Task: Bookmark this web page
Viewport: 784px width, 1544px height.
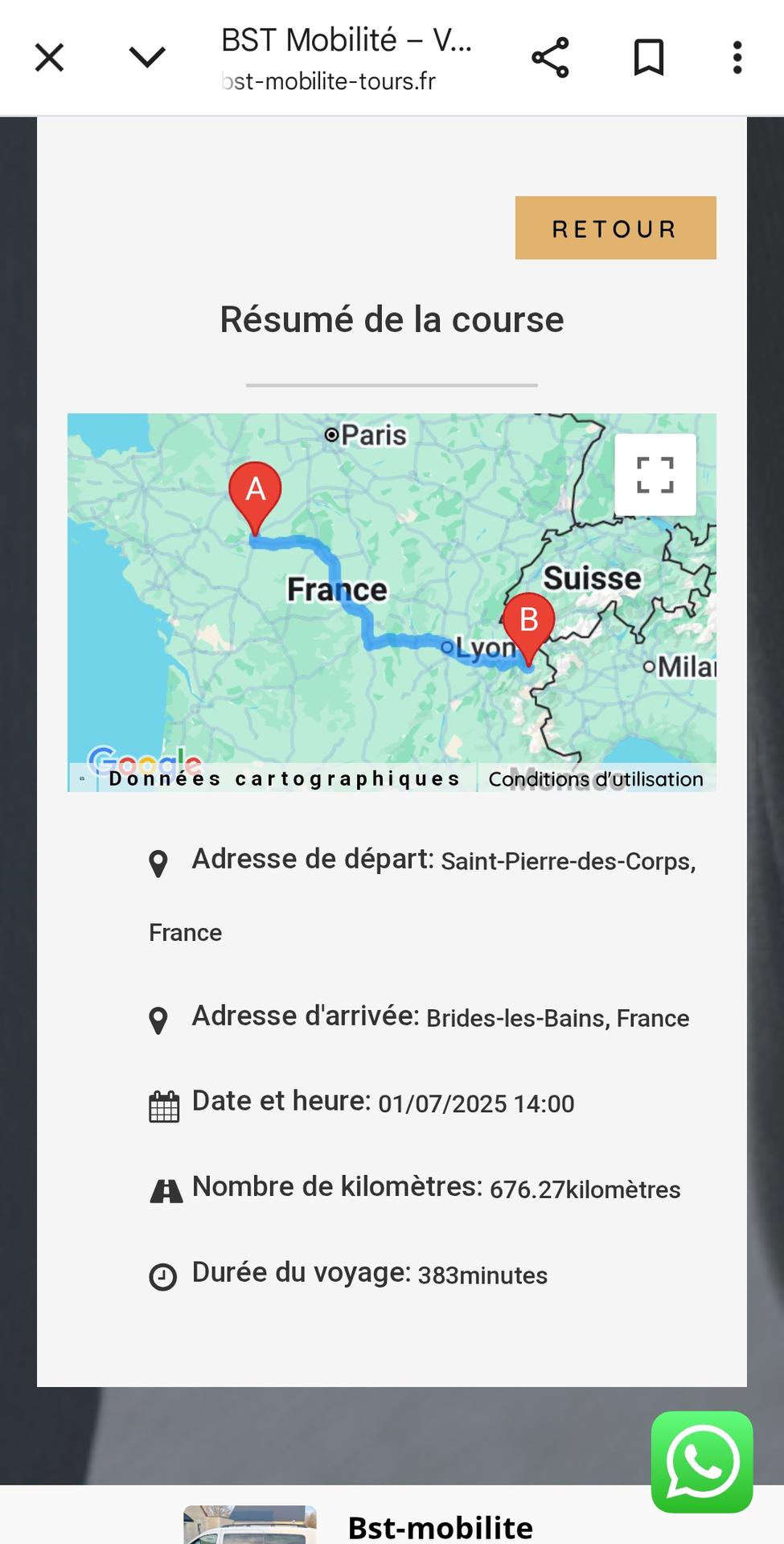Action: click(x=648, y=58)
